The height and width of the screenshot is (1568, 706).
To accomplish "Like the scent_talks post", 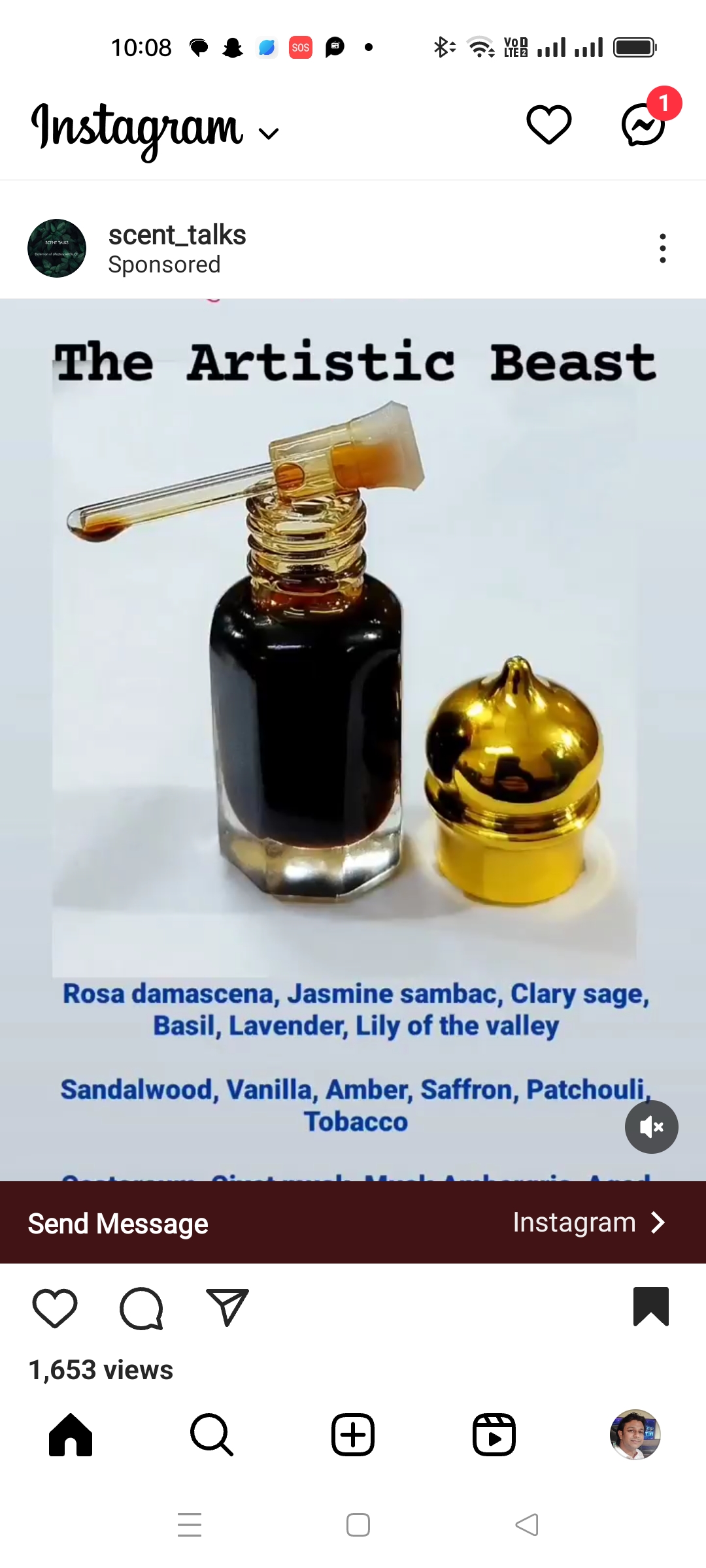I will pyautogui.click(x=55, y=1308).
